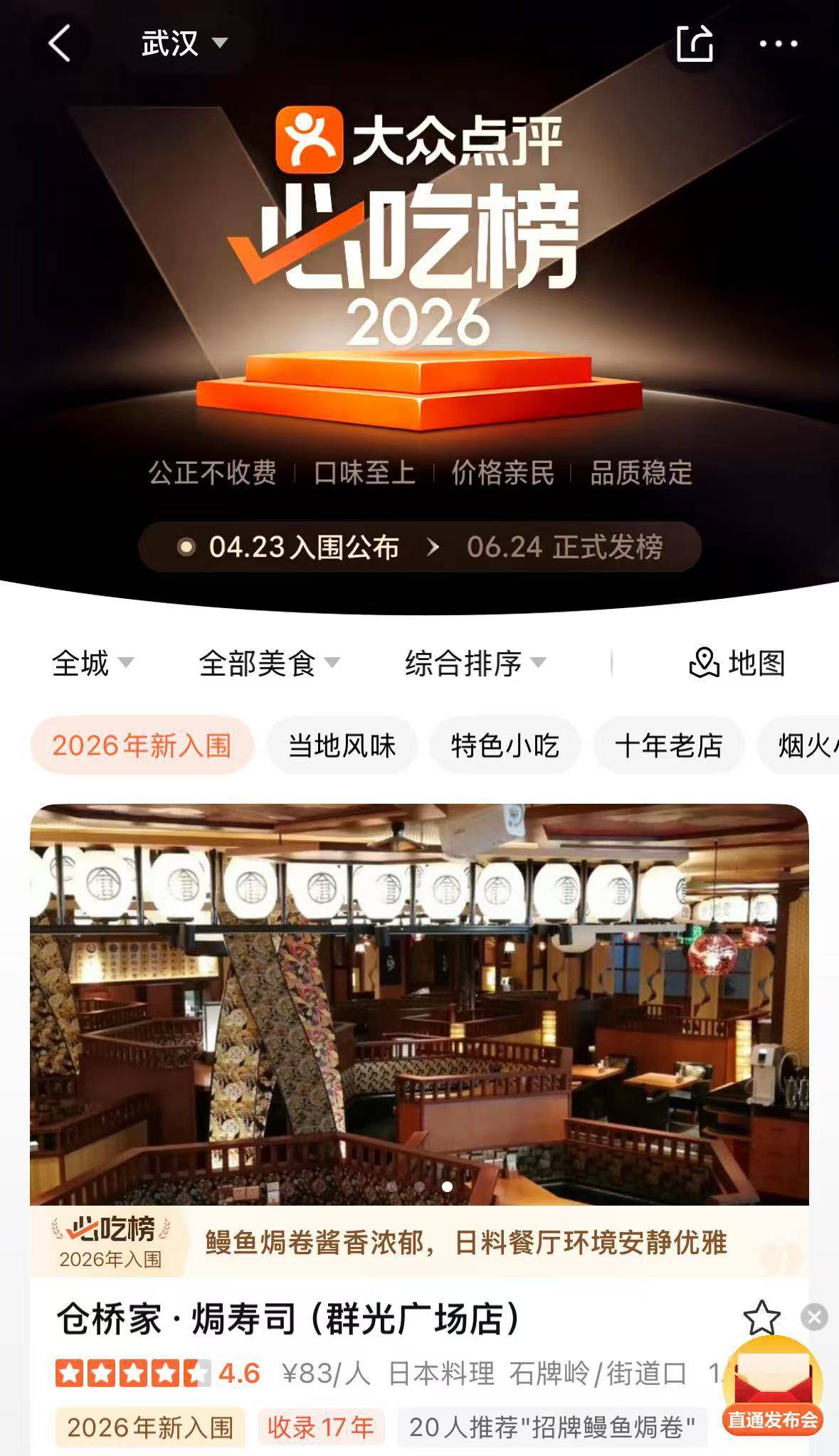Filter by 特色小吃
The image size is (839, 1456).
(x=505, y=745)
